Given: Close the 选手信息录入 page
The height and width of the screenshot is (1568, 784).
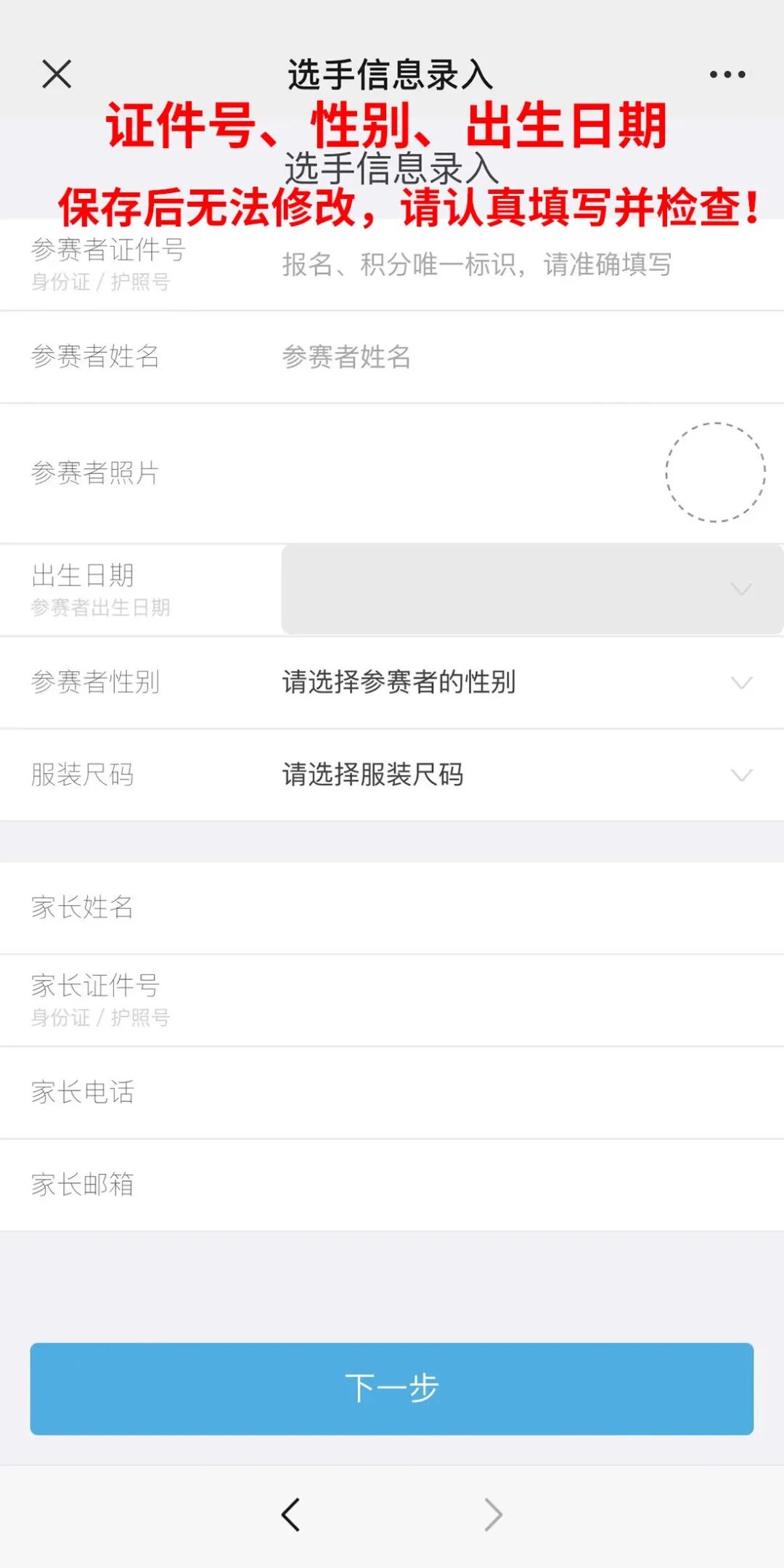Looking at the screenshot, I should (x=57, y=74).
